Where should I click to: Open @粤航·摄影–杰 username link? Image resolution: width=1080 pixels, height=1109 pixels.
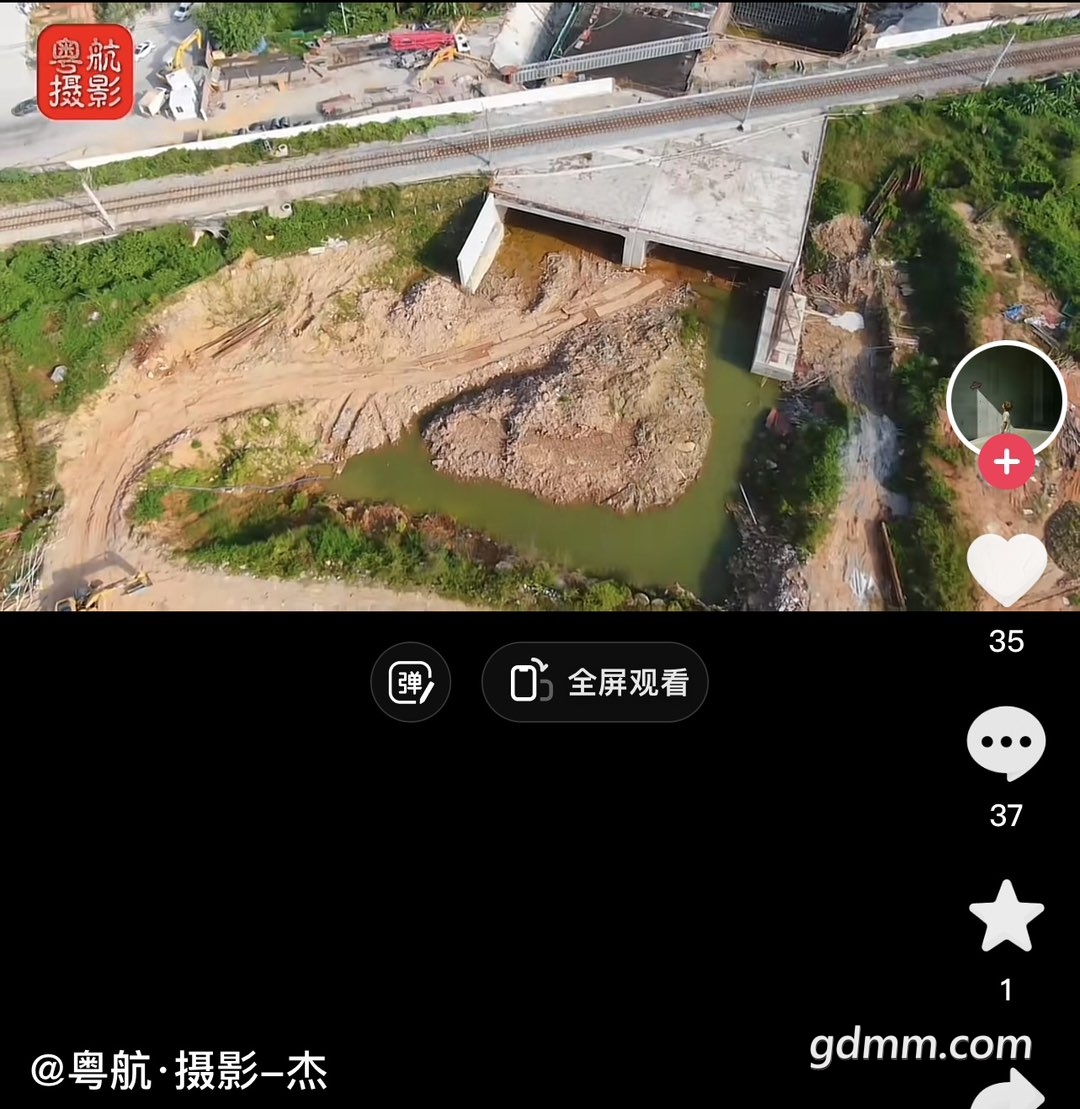(x=180, y=1071)
